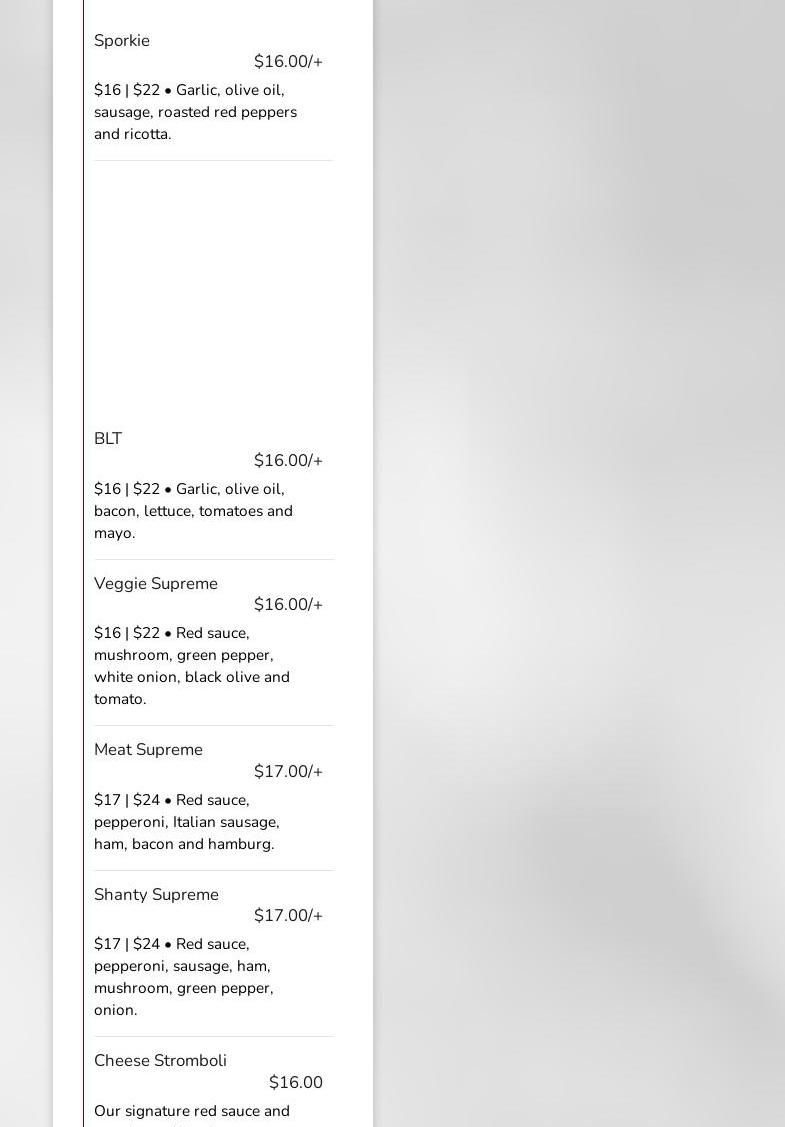View the Cheese Stromboli item

click(160, 1061)
